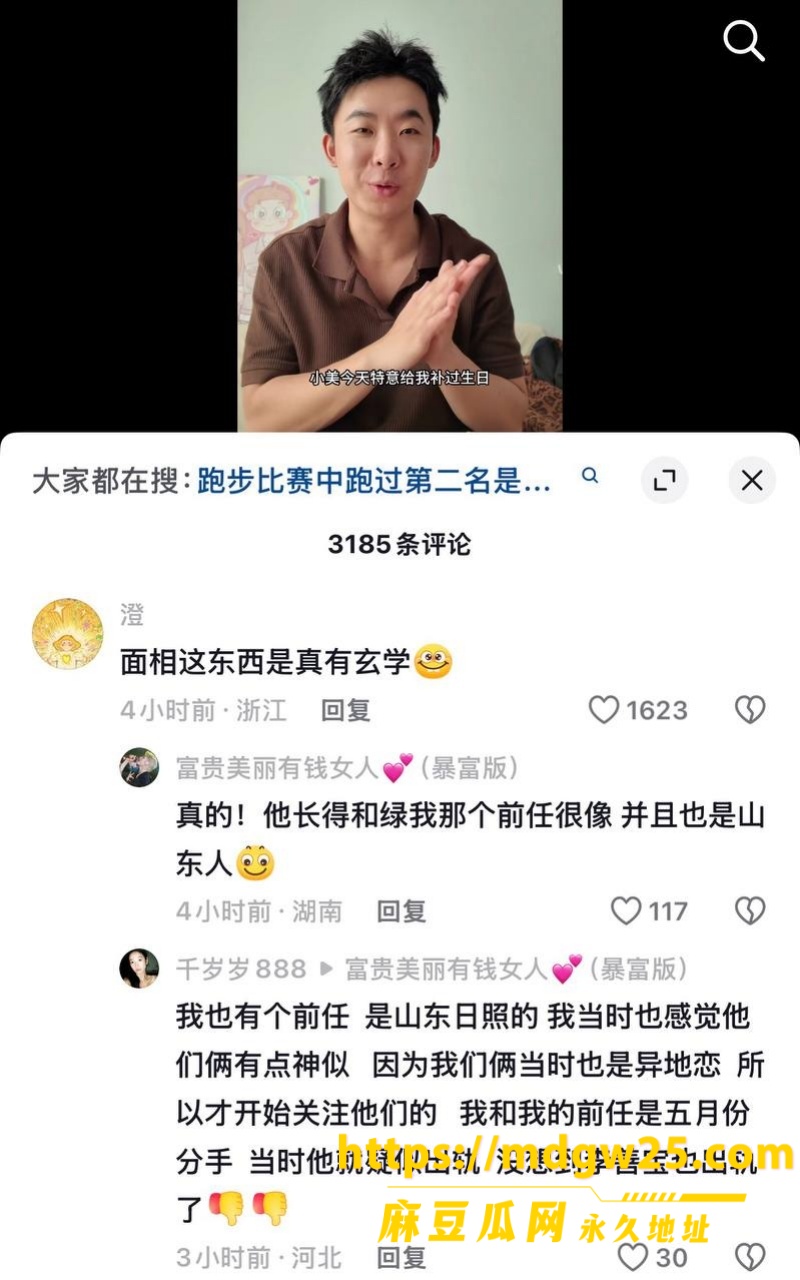Close the comments panel

(752, 481)
